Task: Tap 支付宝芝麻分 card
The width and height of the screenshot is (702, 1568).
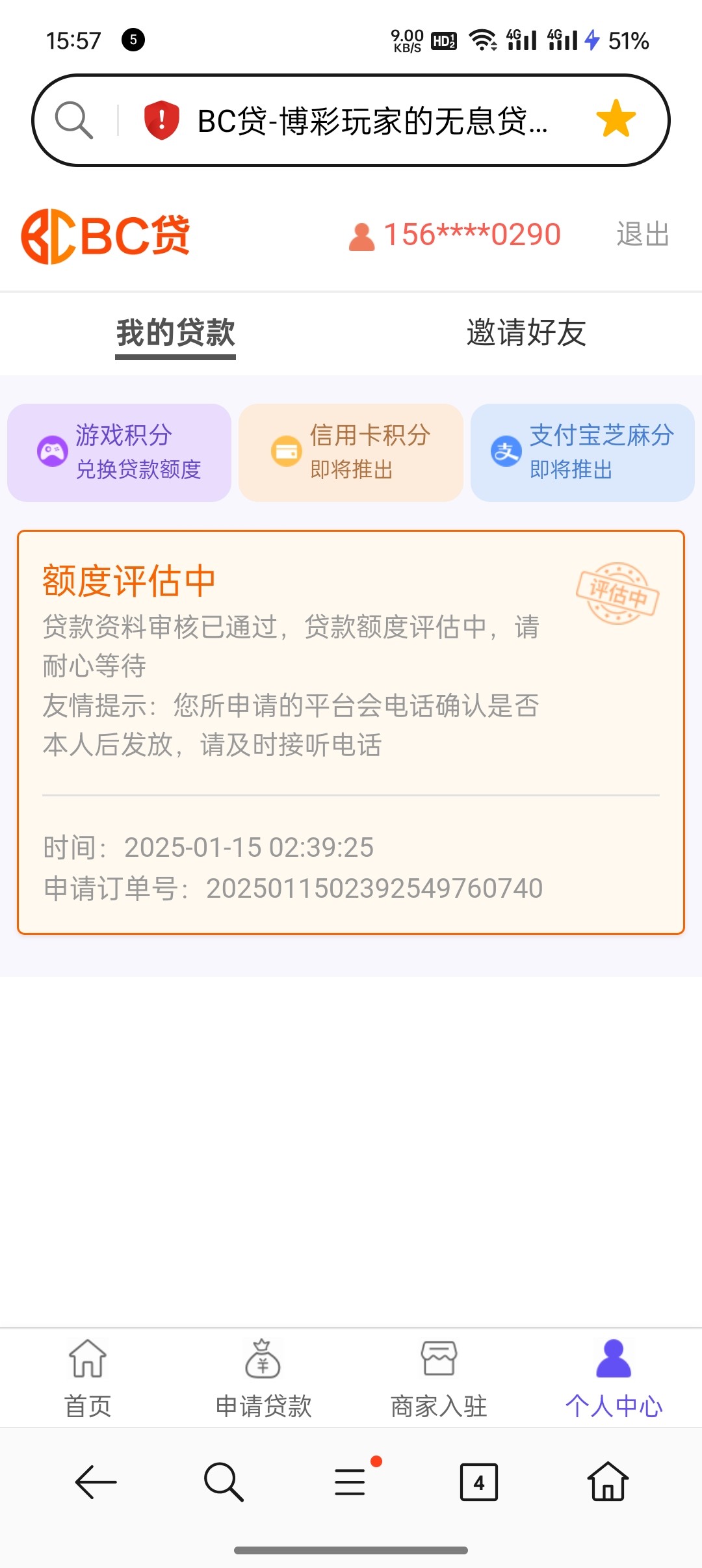Action: coord(582,452)
